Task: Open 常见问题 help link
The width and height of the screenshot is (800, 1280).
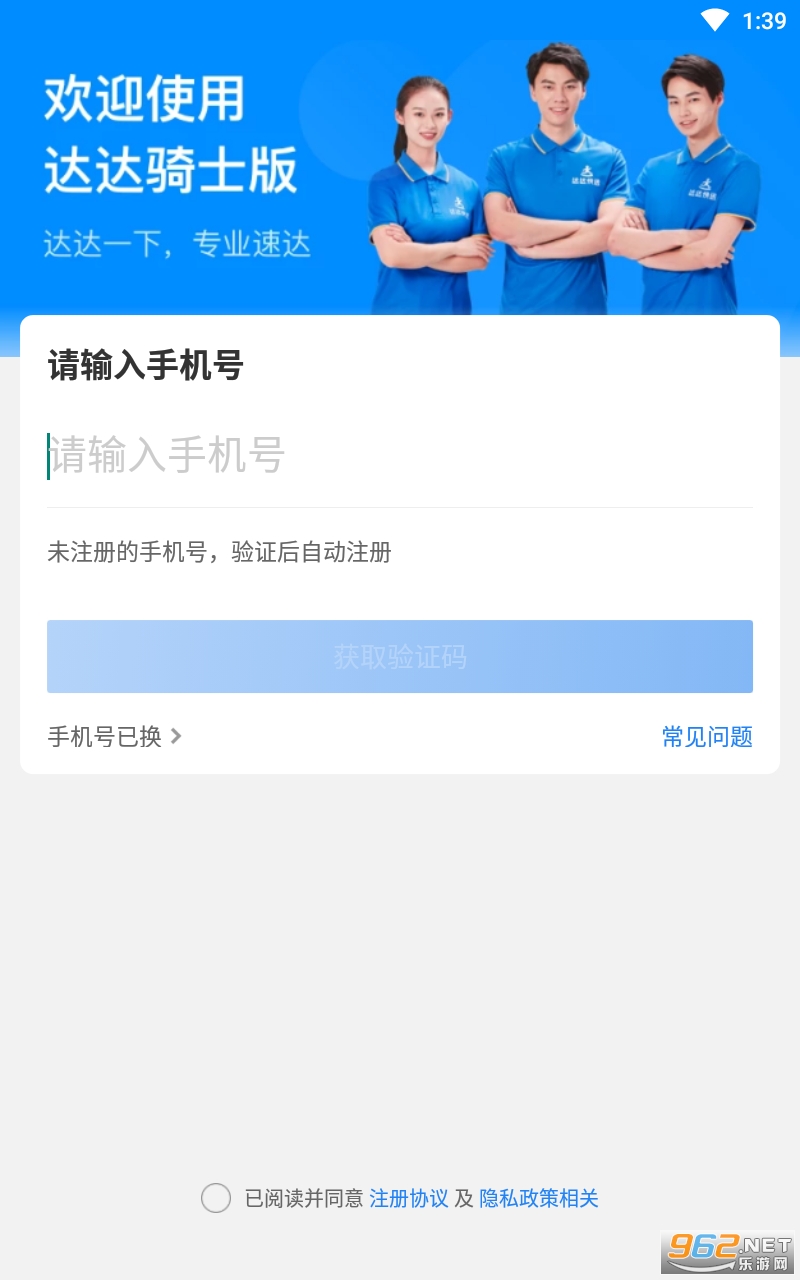Action: [707, 737]
